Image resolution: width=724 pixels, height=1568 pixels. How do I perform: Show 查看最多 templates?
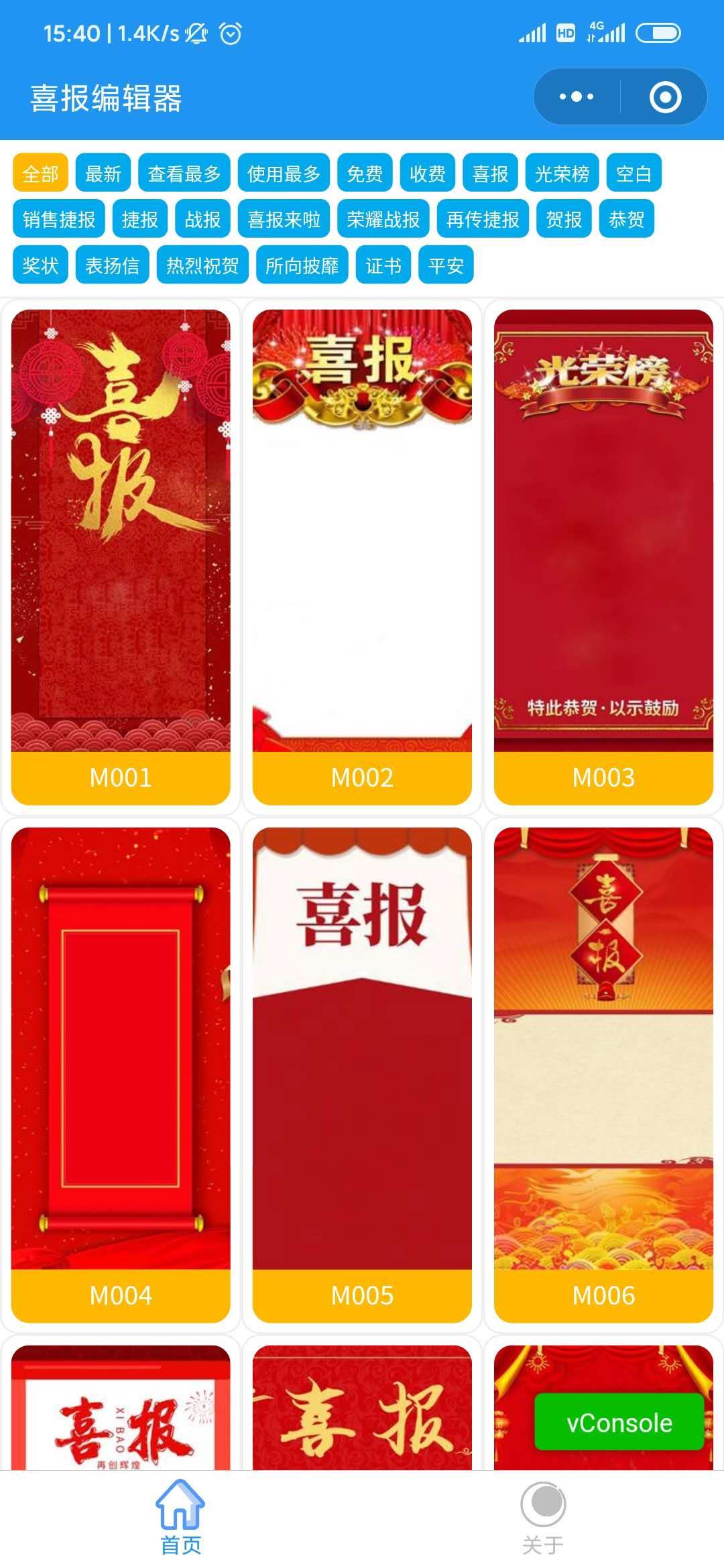(184, 174)
